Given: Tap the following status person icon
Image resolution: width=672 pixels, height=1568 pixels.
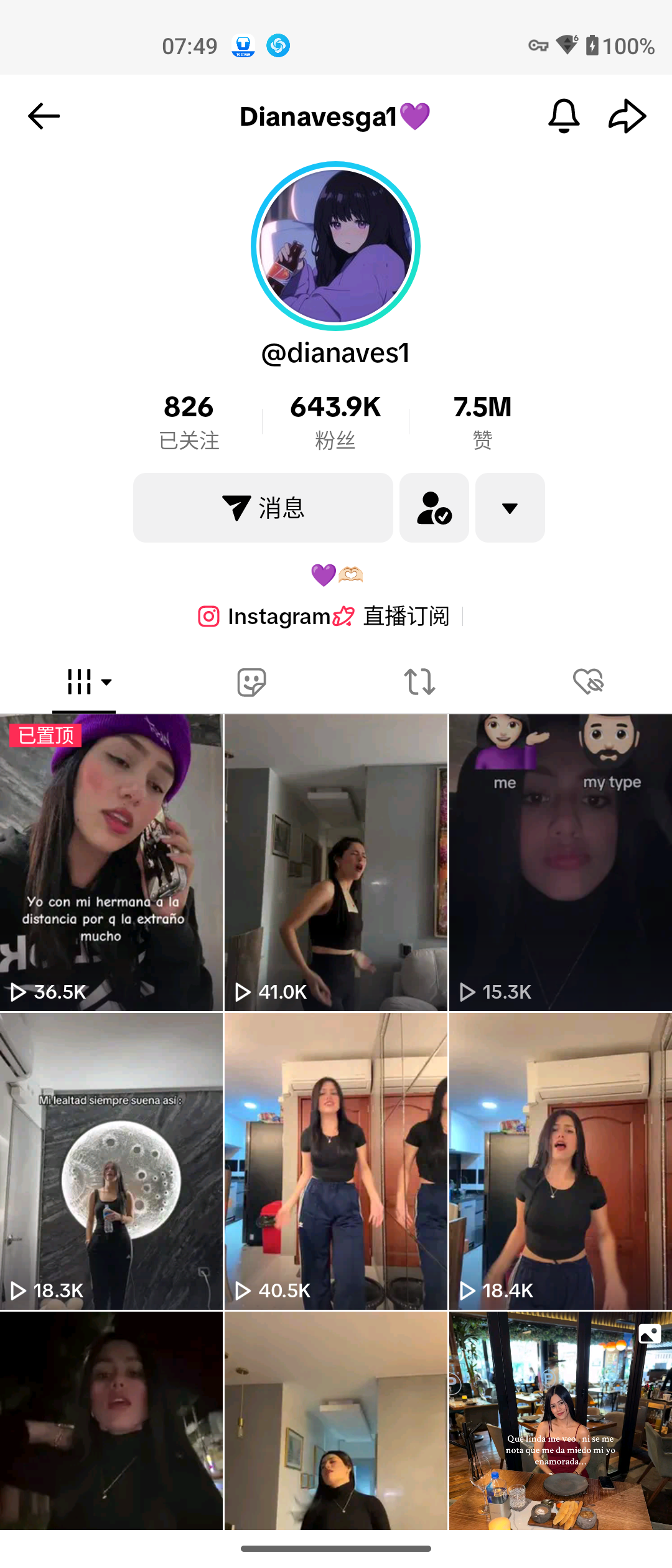Looking at the screenshot, I should pos(434,508).
